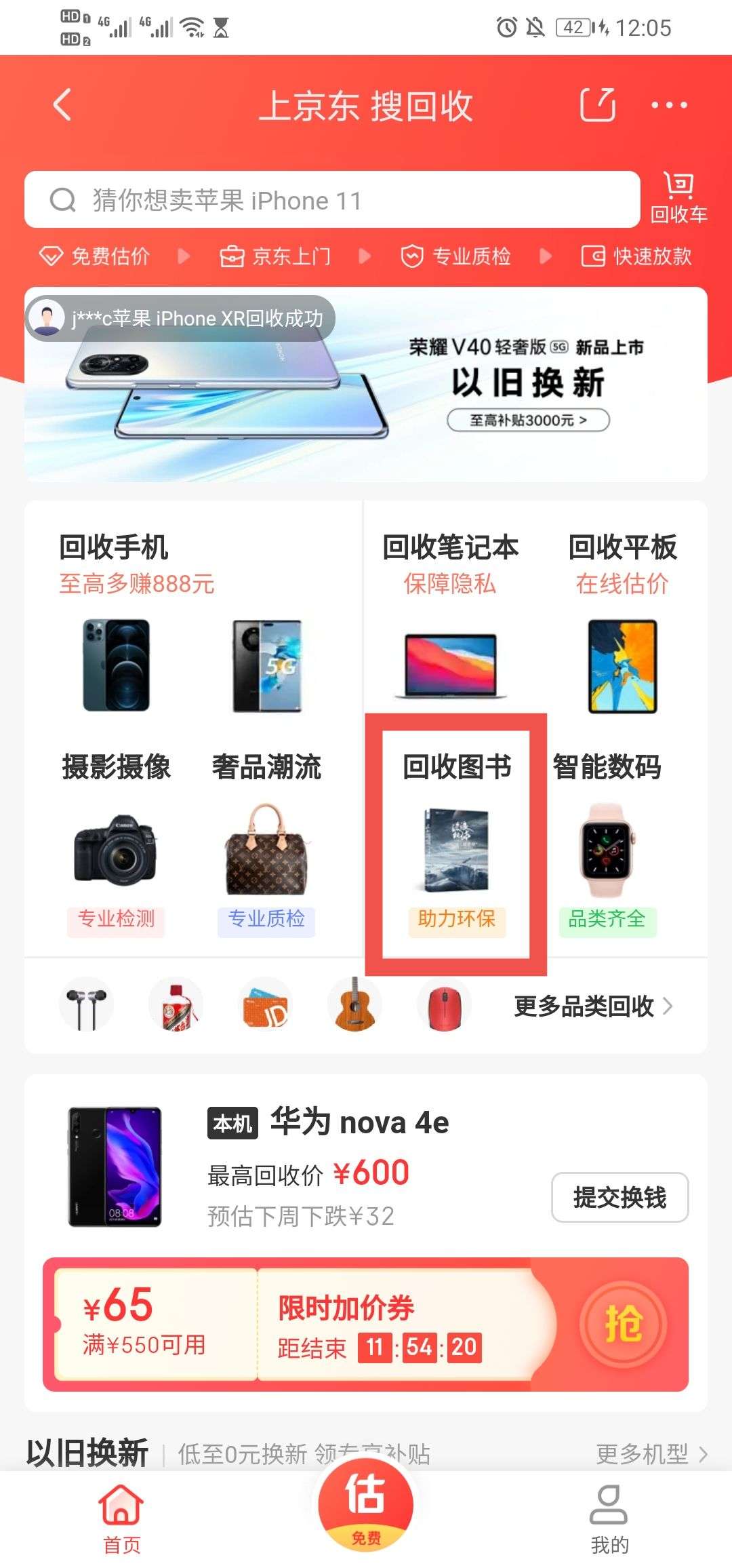732x1568 pixels.
Task: Open the share icon in the top bar
Action: coord(598,104)
